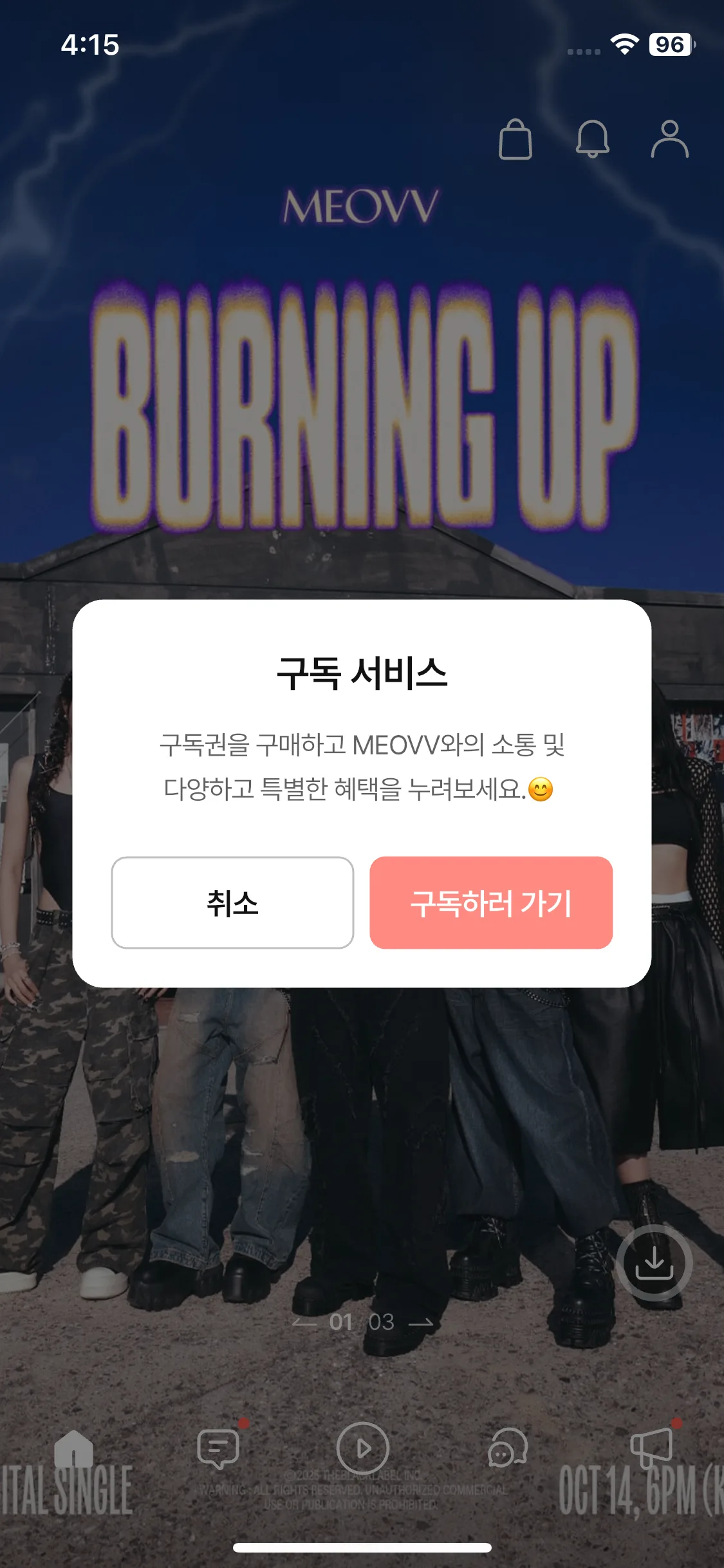Tap the download button
The image size is (724, 1568).
654,1262
